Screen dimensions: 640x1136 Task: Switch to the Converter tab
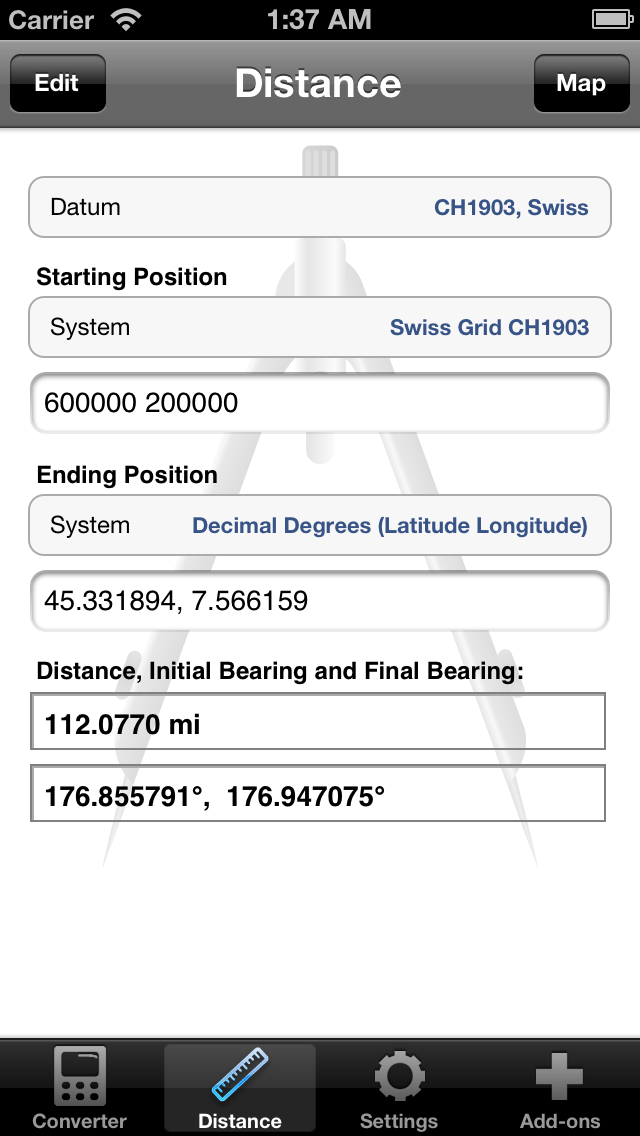pos(80,1088)
